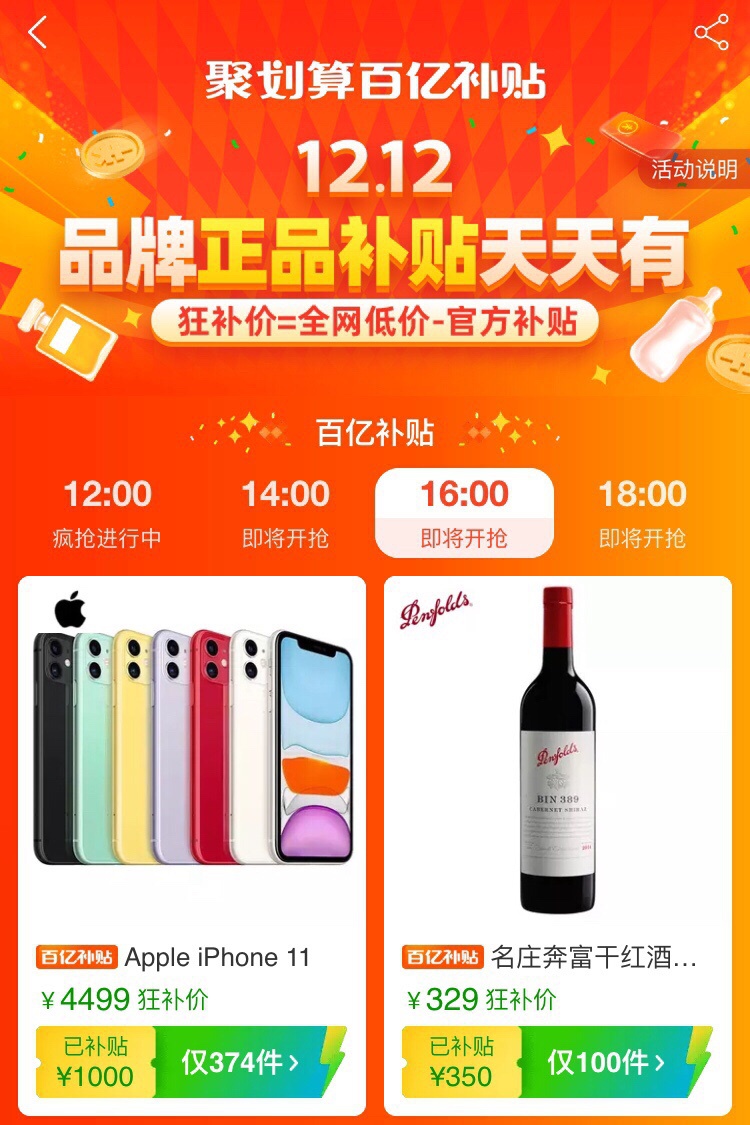Switch to the 18:00 time slot

642,513
